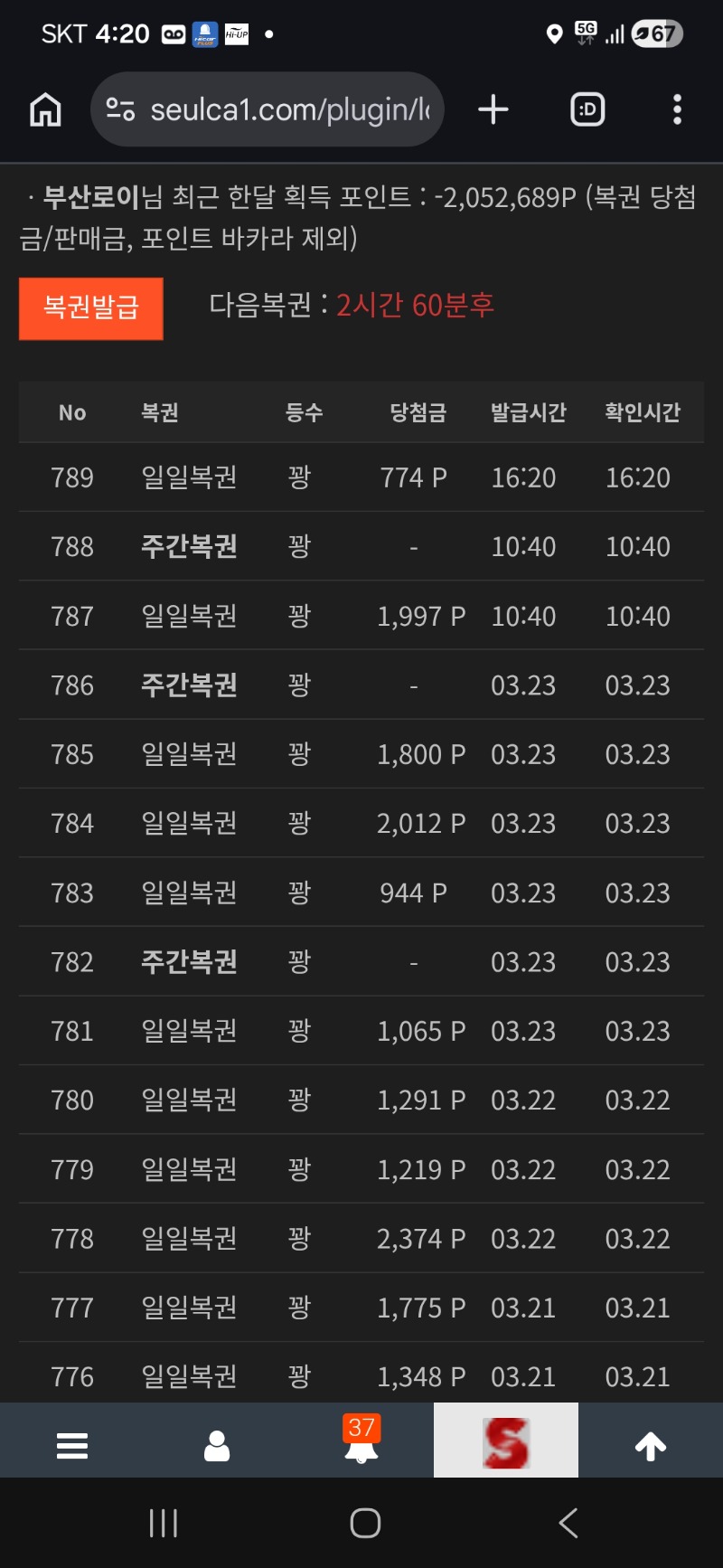Open a new browser tab
The image size is (723, 1568).
493,110
